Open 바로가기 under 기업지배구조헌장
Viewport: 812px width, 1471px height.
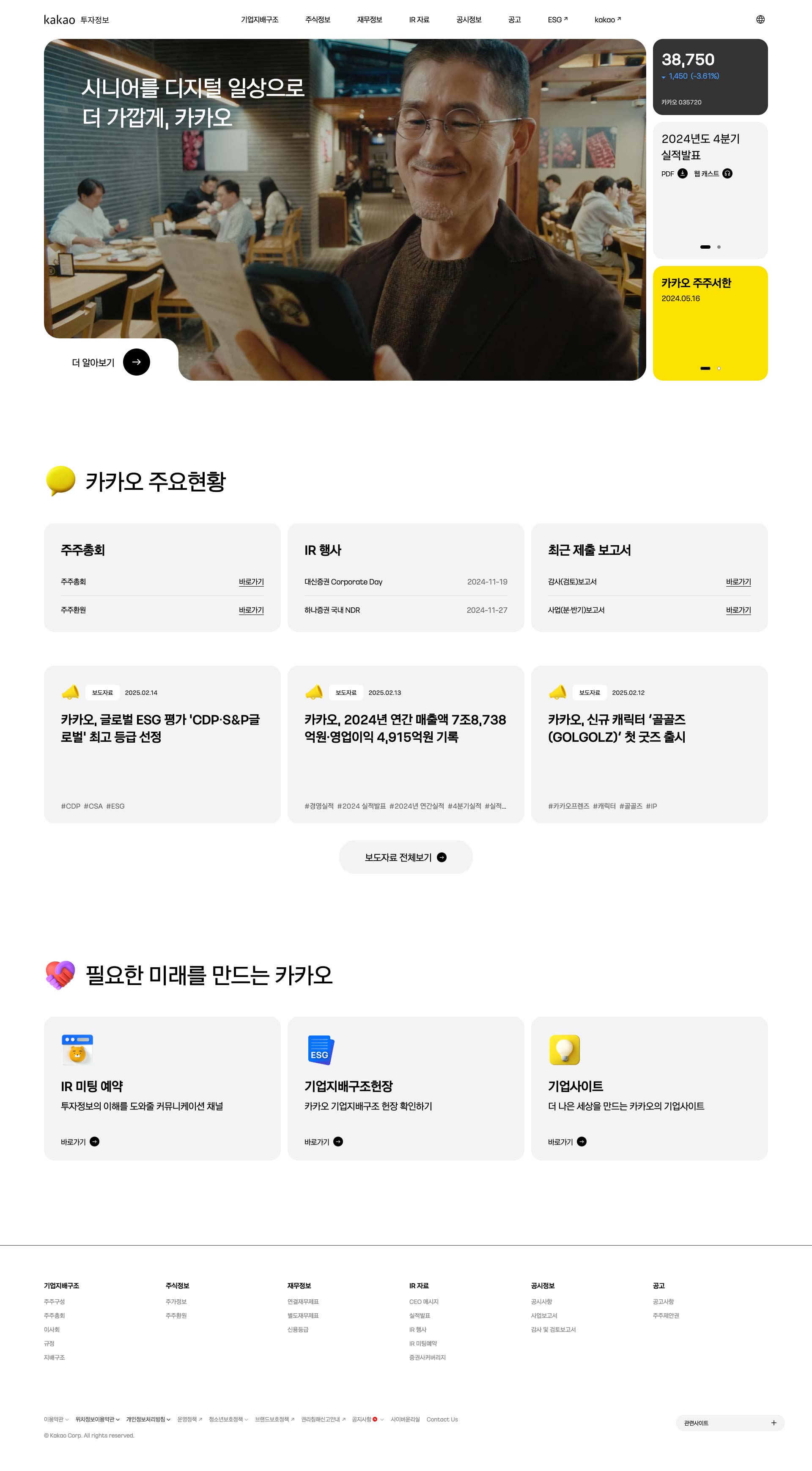pos(324,1142)
